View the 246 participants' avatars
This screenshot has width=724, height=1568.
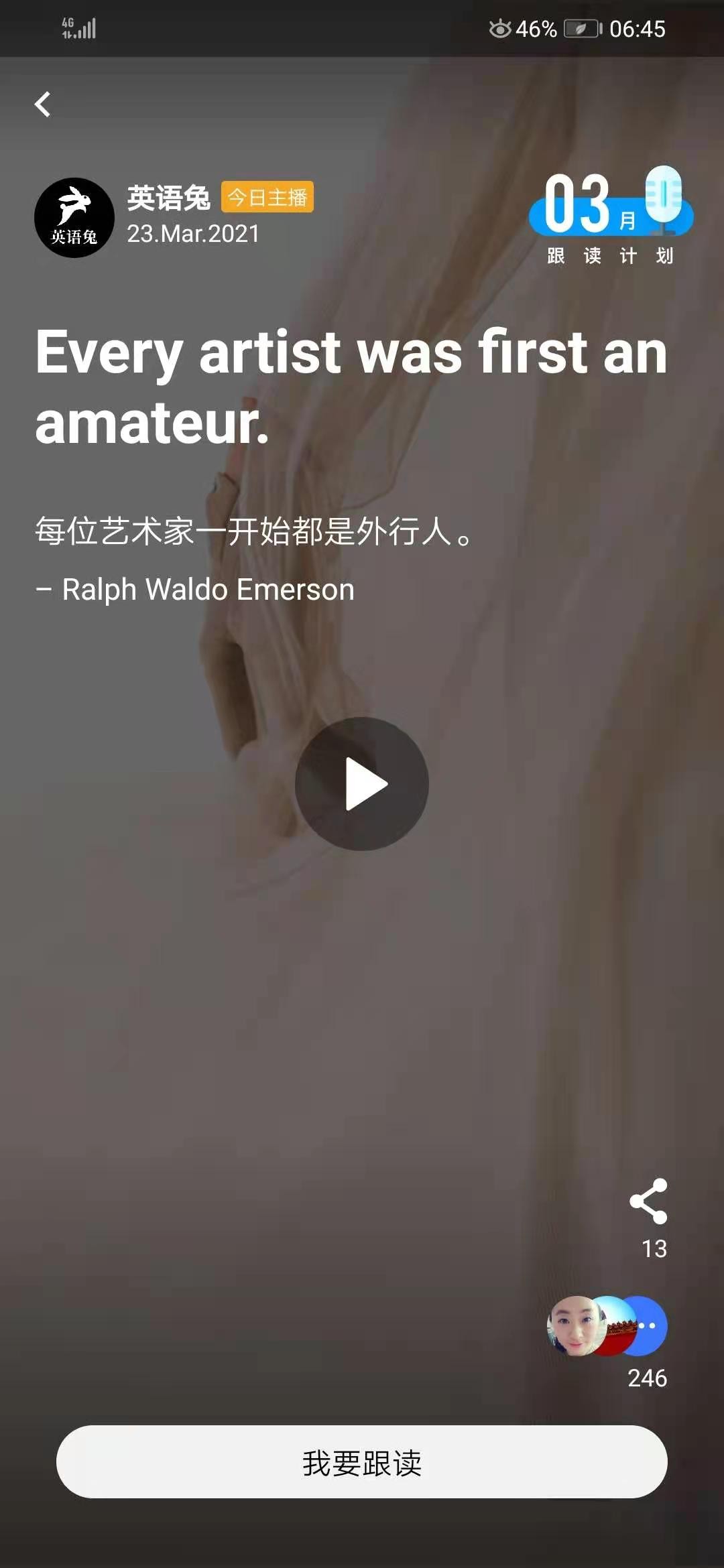[x=607, y=1326]
